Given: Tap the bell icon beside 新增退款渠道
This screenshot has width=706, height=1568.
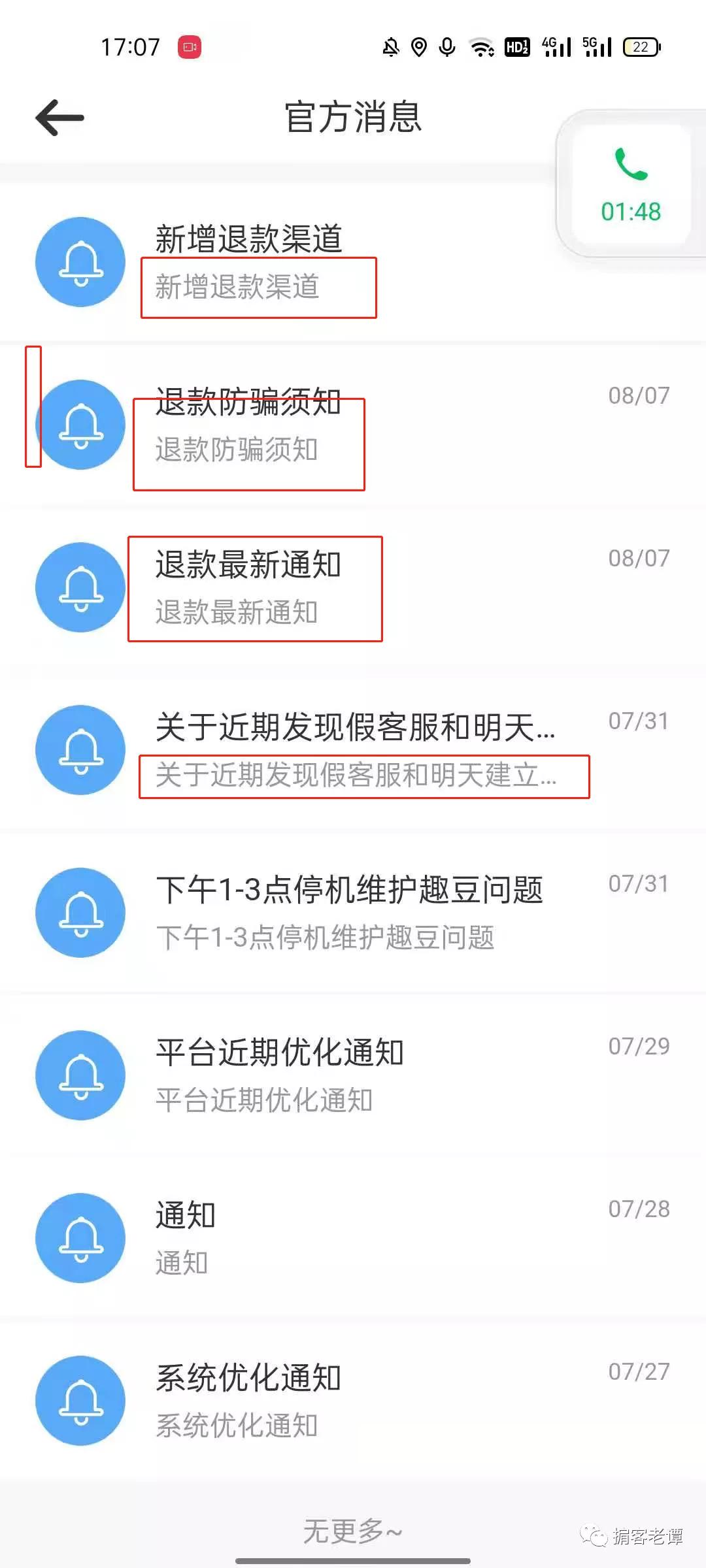Looking at the screenshot, I should pyautogui.click(x=80, y=261).
